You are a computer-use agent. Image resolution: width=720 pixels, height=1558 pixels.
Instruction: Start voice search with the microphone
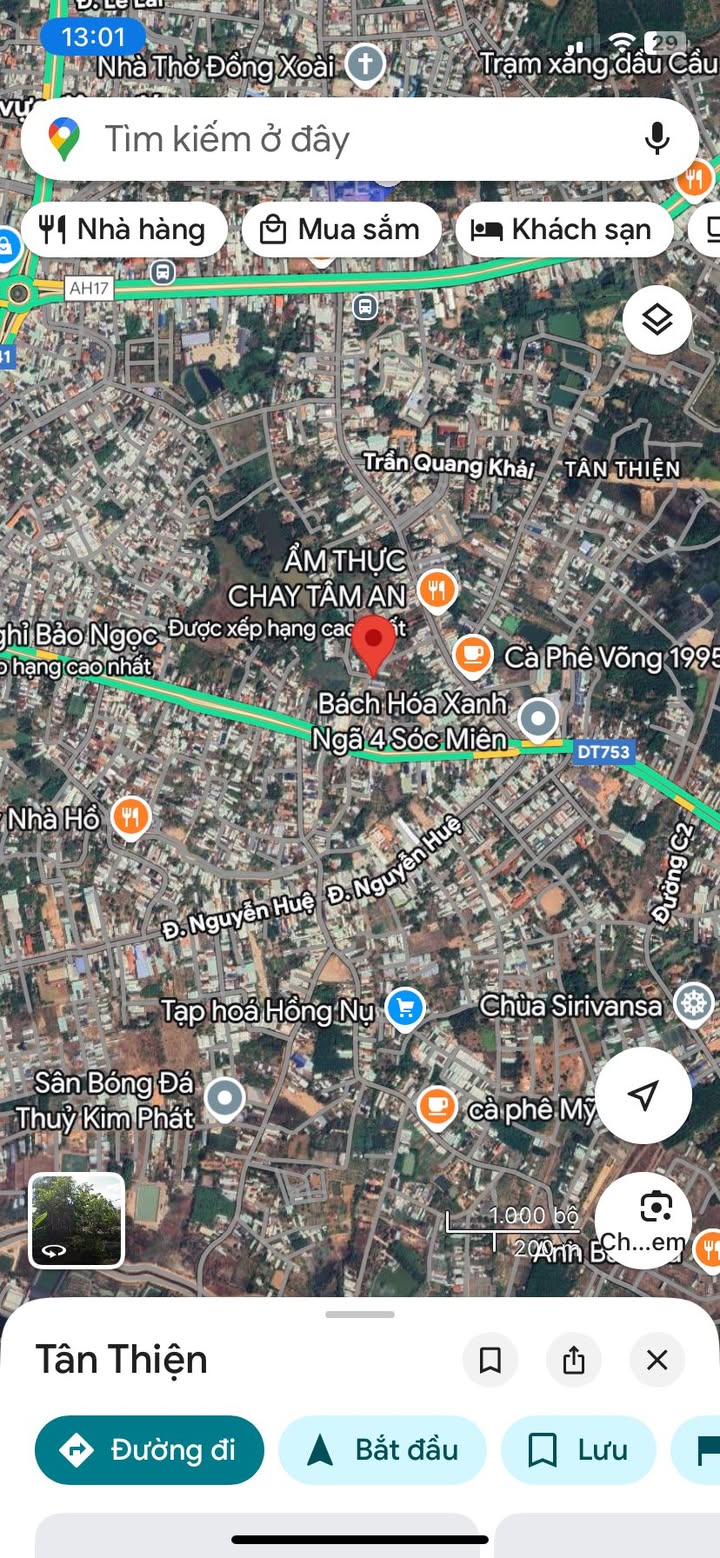(x=657, y=139)
